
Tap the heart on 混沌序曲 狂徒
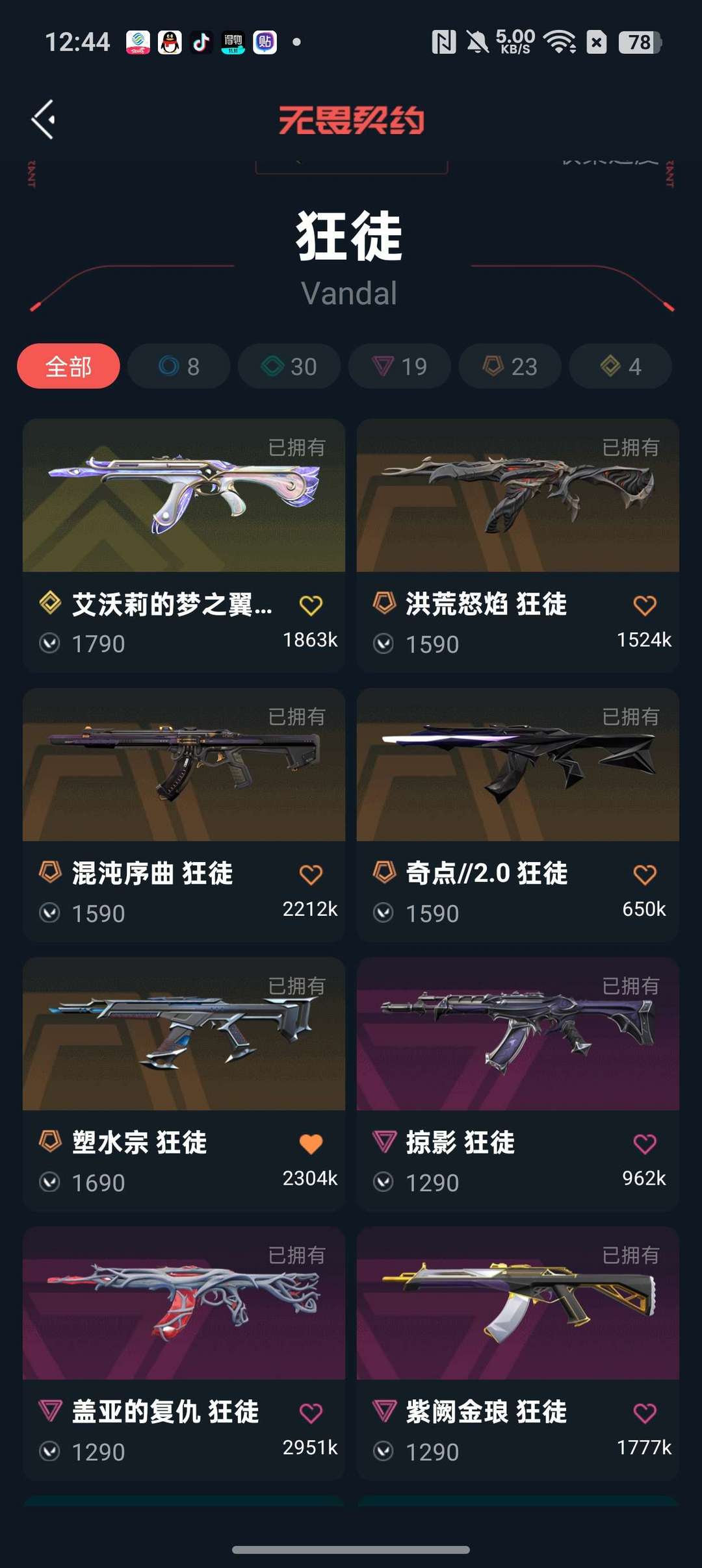pyautogui.click(x=311, y=875)
